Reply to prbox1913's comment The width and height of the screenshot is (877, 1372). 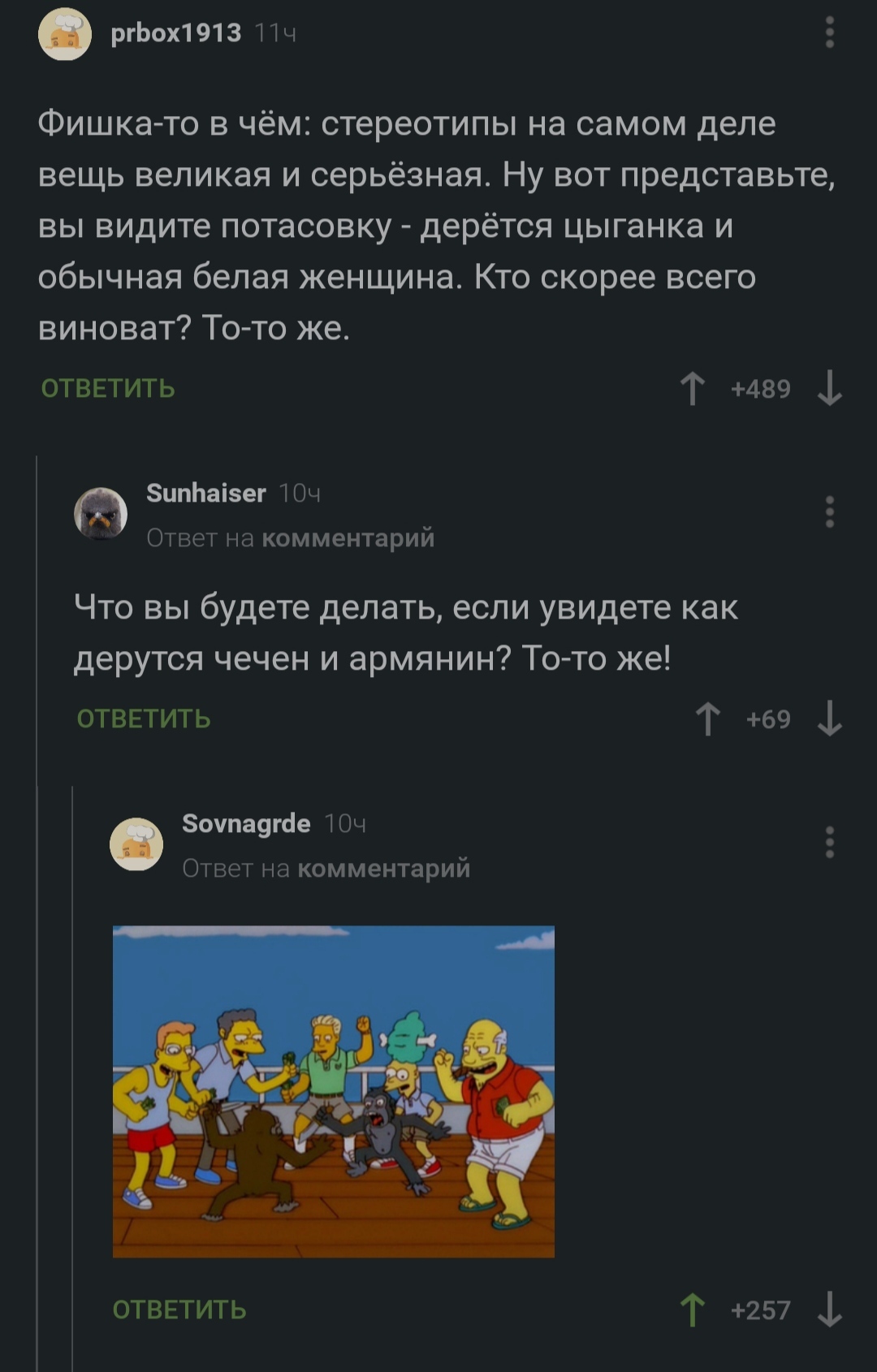[108, 389]
